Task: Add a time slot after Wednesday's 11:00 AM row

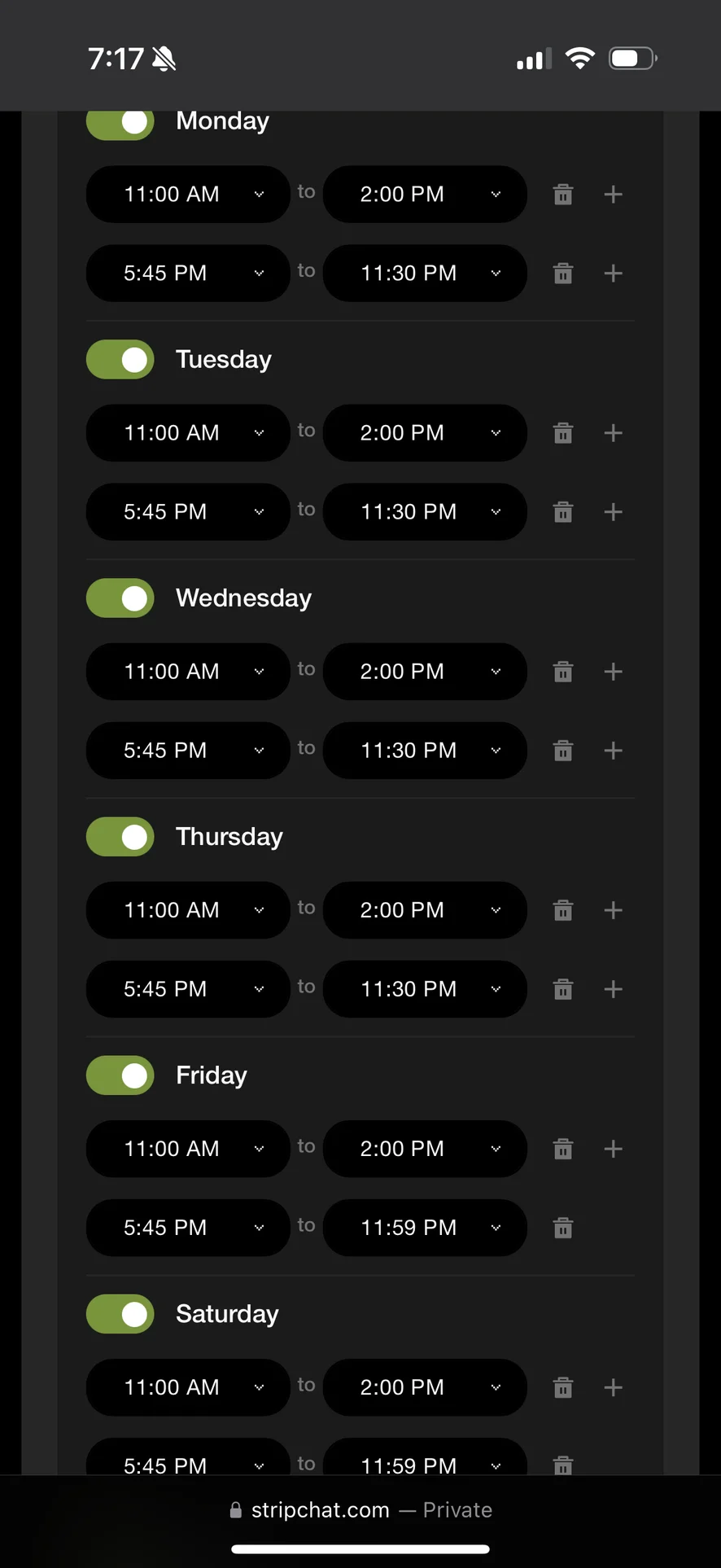Action: coord(614,672)
